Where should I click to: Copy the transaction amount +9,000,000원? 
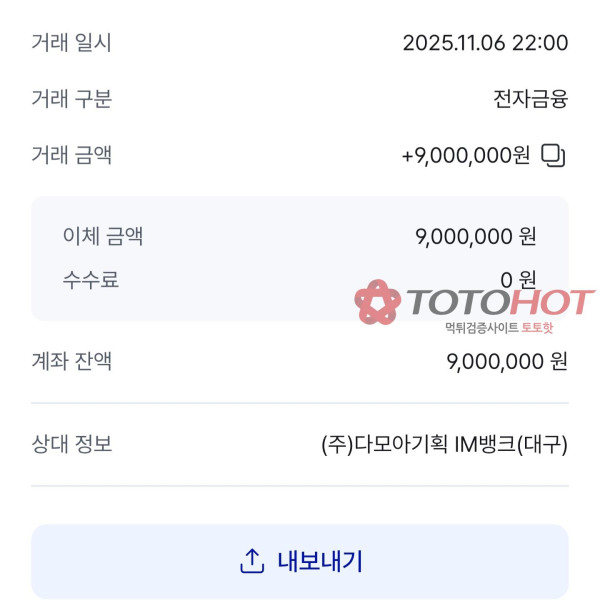pos(554,155)
